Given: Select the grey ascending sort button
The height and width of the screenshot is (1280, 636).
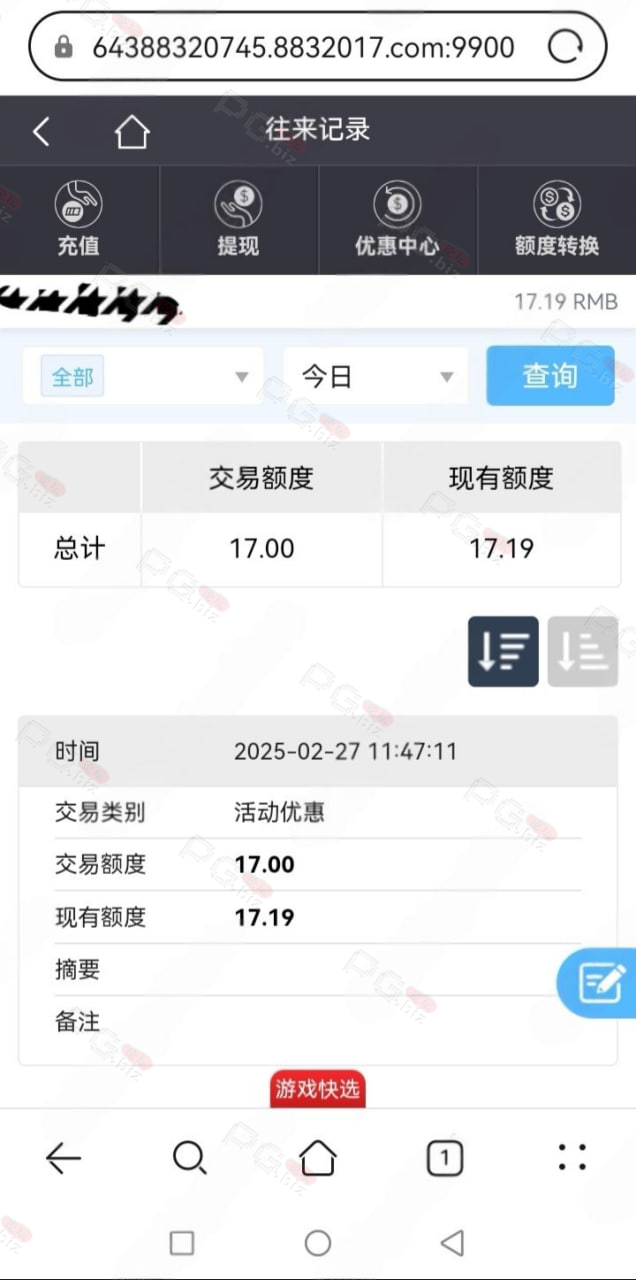Looking at the screenshot, I should (x=582, y=651).
